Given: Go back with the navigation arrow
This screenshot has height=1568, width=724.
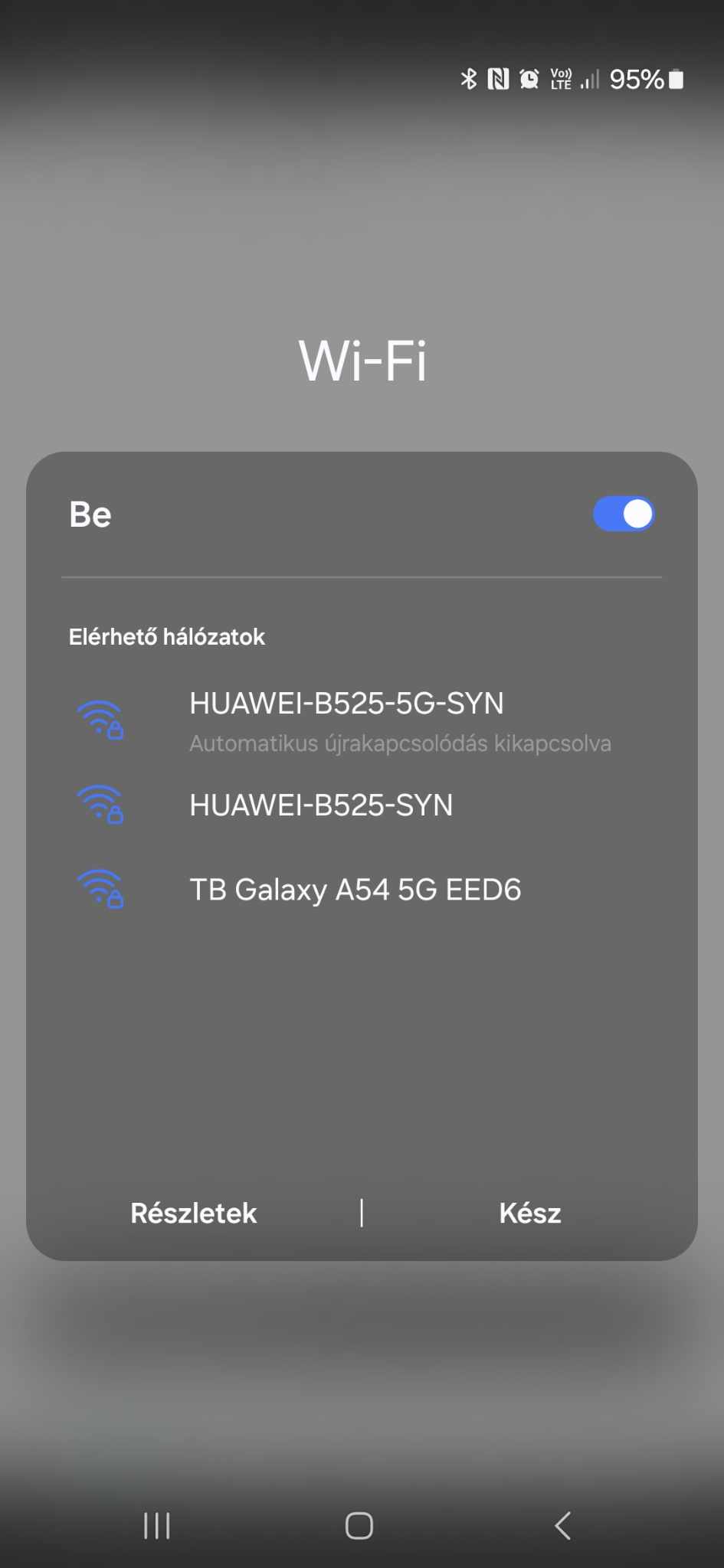Looking at the screenshot, I should (563, 1525).
